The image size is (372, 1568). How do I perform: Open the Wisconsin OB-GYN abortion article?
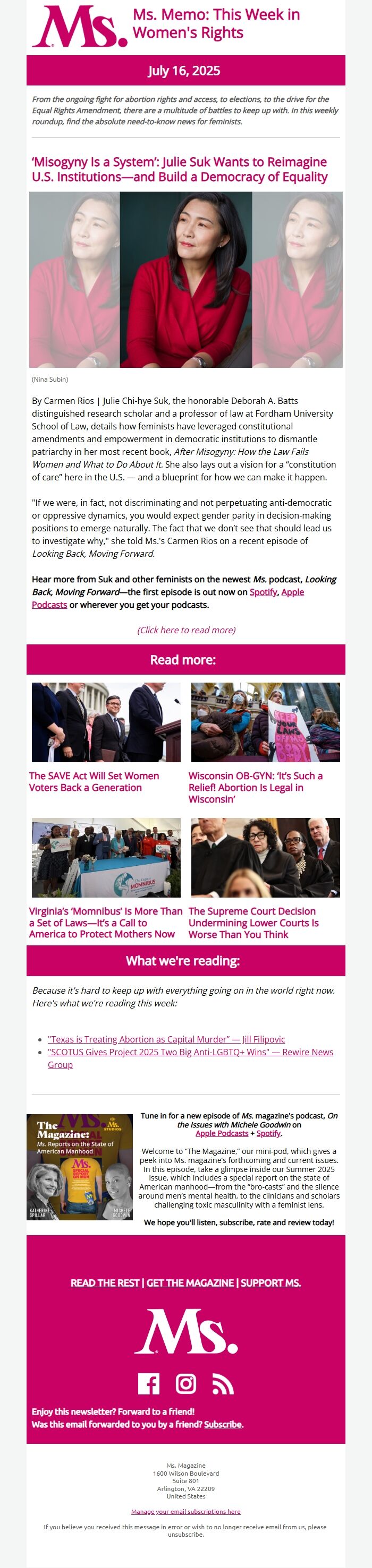coord(255,787)
